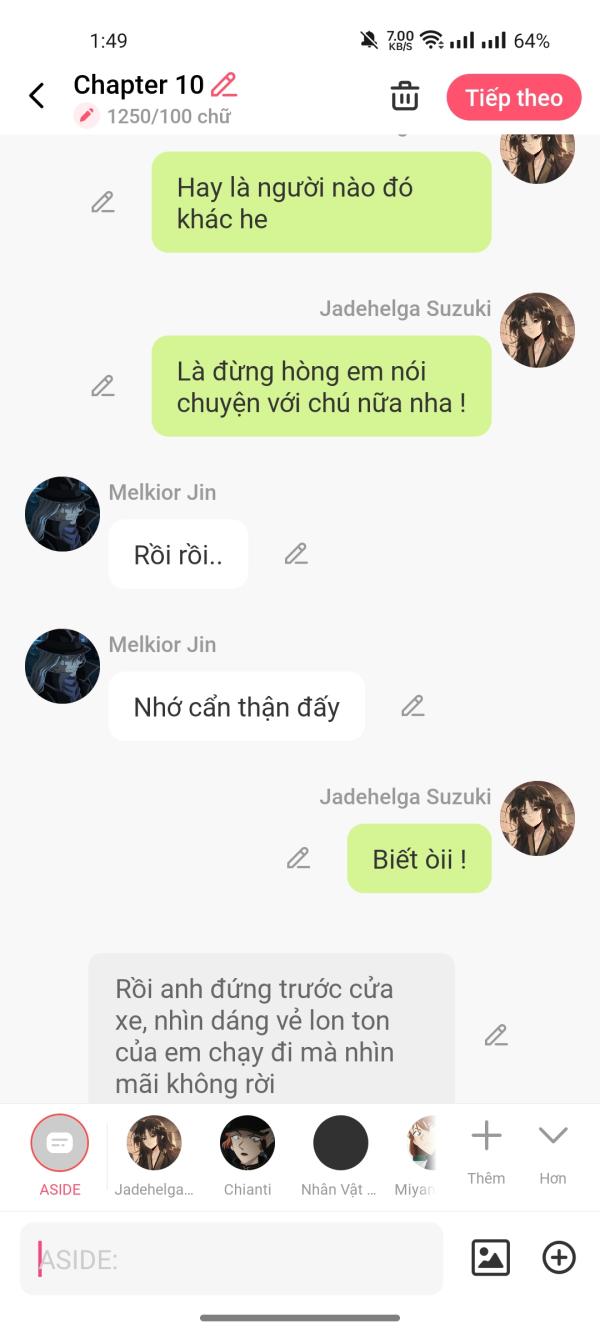The height and width of the screenshot is (1333, 600).
Task: Edit the "Rồi rồi.." message
Action: pos(296,554)
